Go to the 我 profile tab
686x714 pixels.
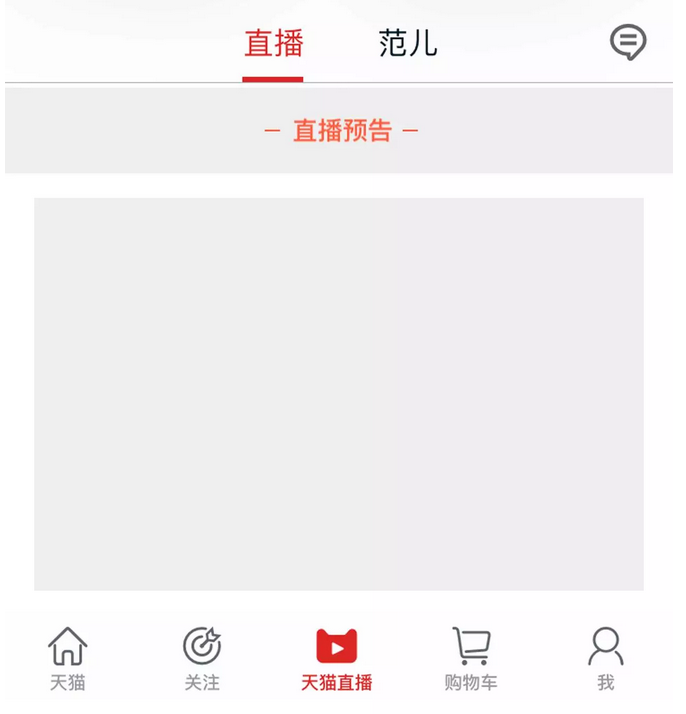605,658
